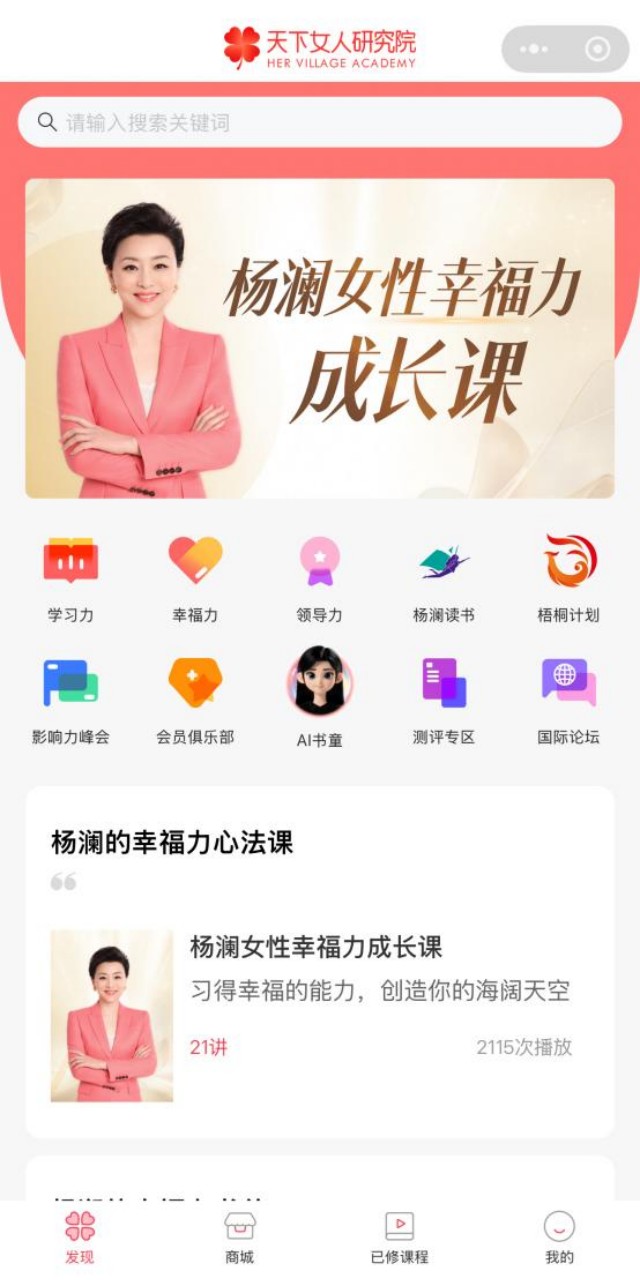
Task: Switch to the 已修课程 tab
Action: click(x=399, y=1238)
